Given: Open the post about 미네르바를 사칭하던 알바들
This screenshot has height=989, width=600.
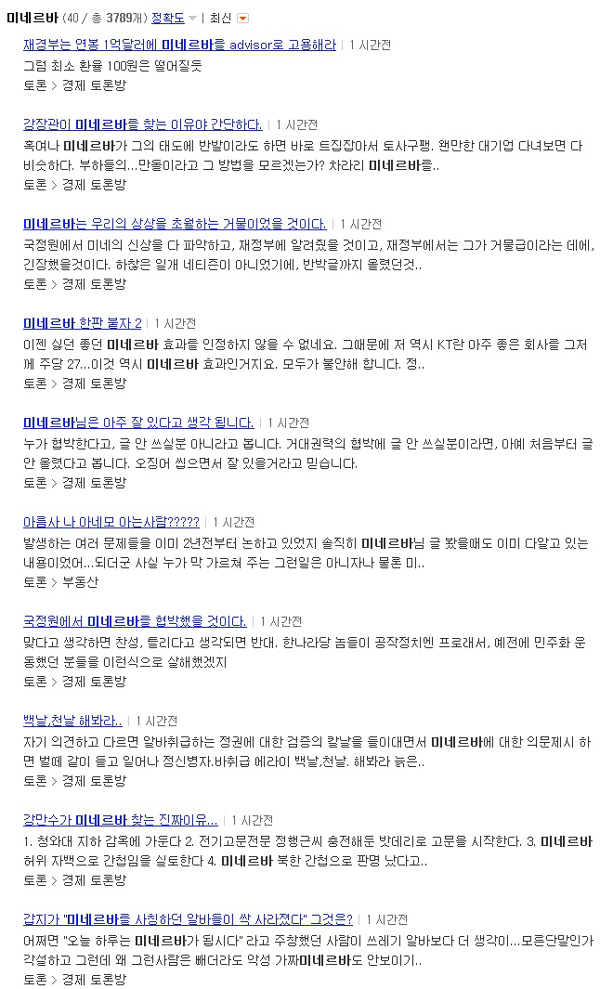Looking at the screenshot, I should [188, 920].
